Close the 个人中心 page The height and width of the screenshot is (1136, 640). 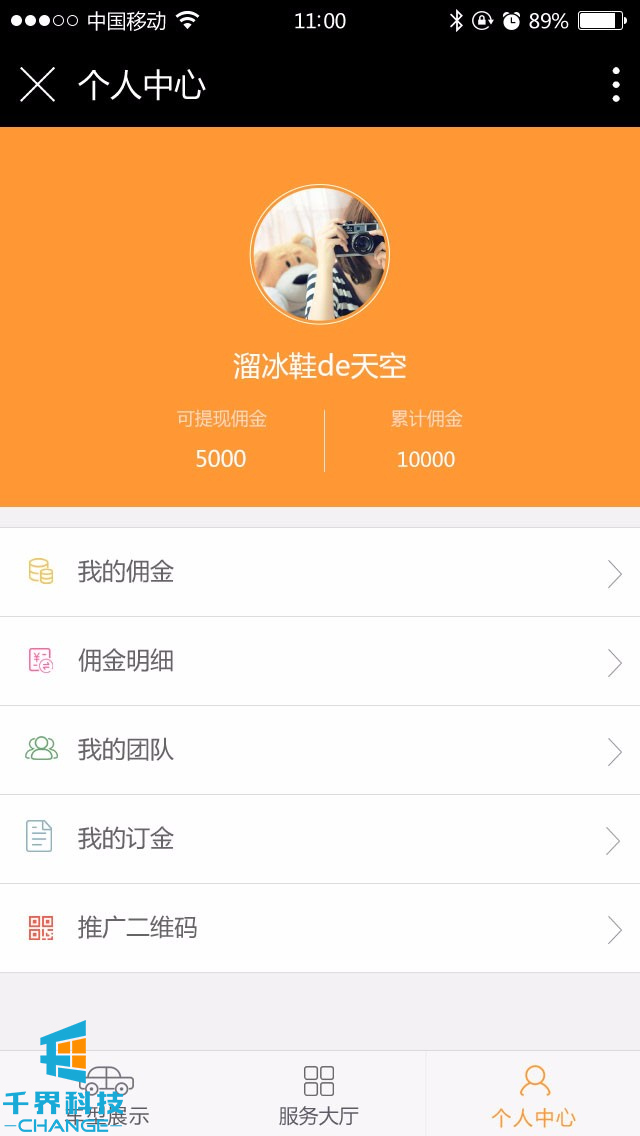pos(37,85)
